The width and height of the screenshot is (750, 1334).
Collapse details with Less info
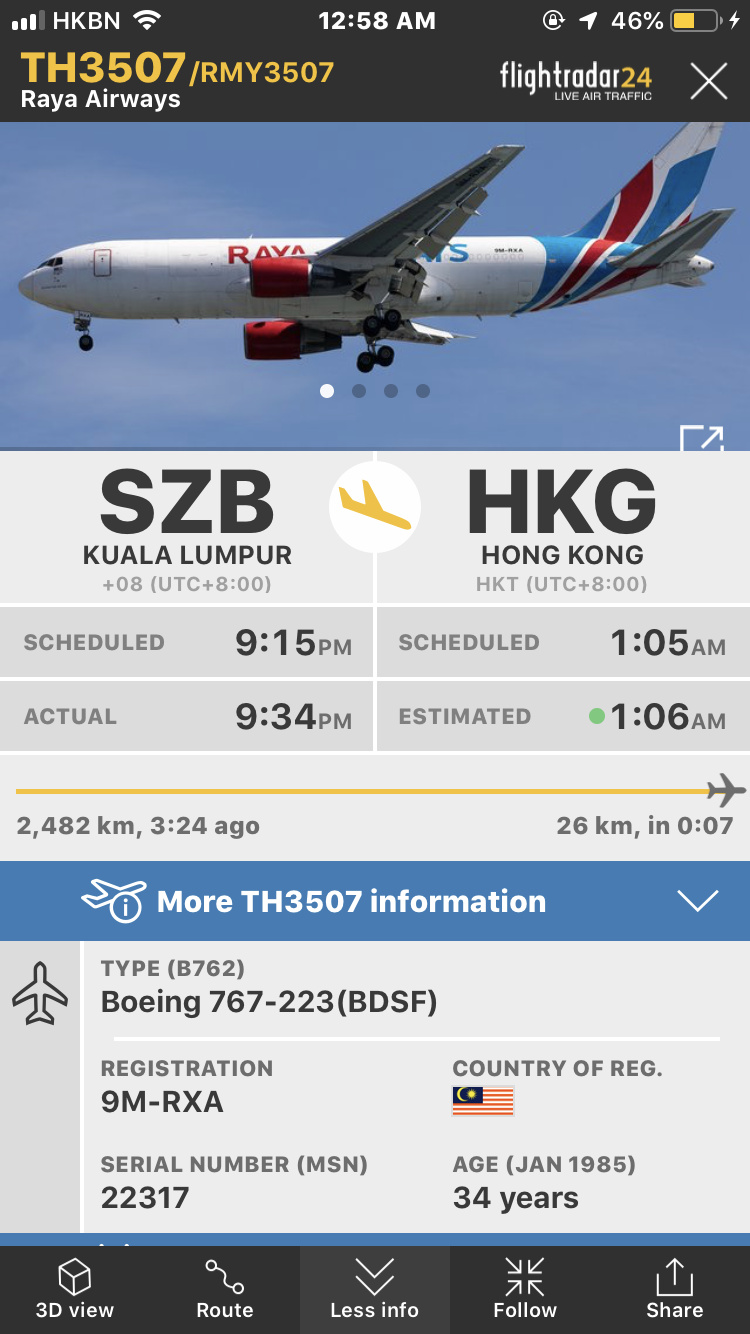point(375,1289)
